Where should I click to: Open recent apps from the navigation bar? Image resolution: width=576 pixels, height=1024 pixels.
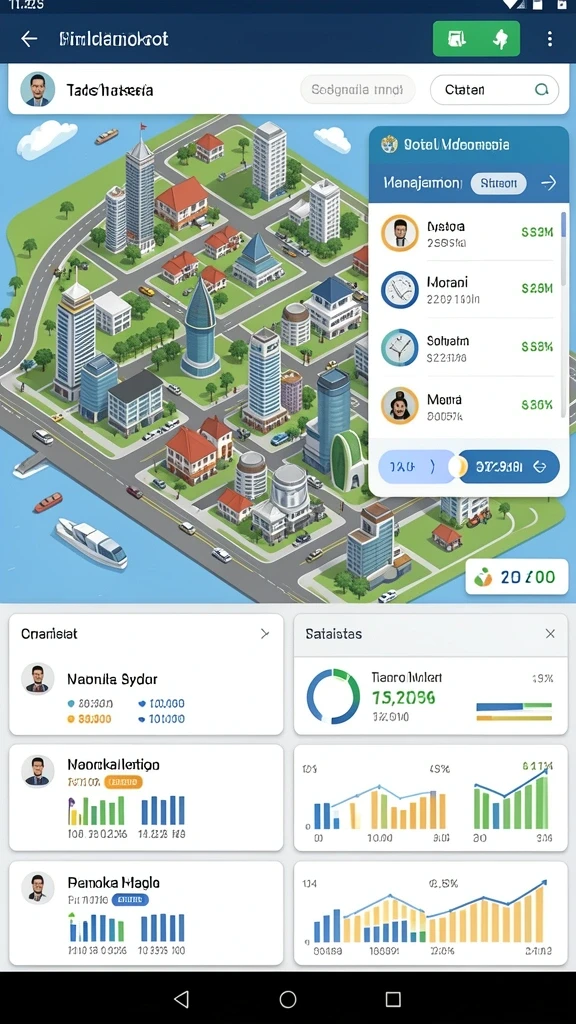(393, 999)
